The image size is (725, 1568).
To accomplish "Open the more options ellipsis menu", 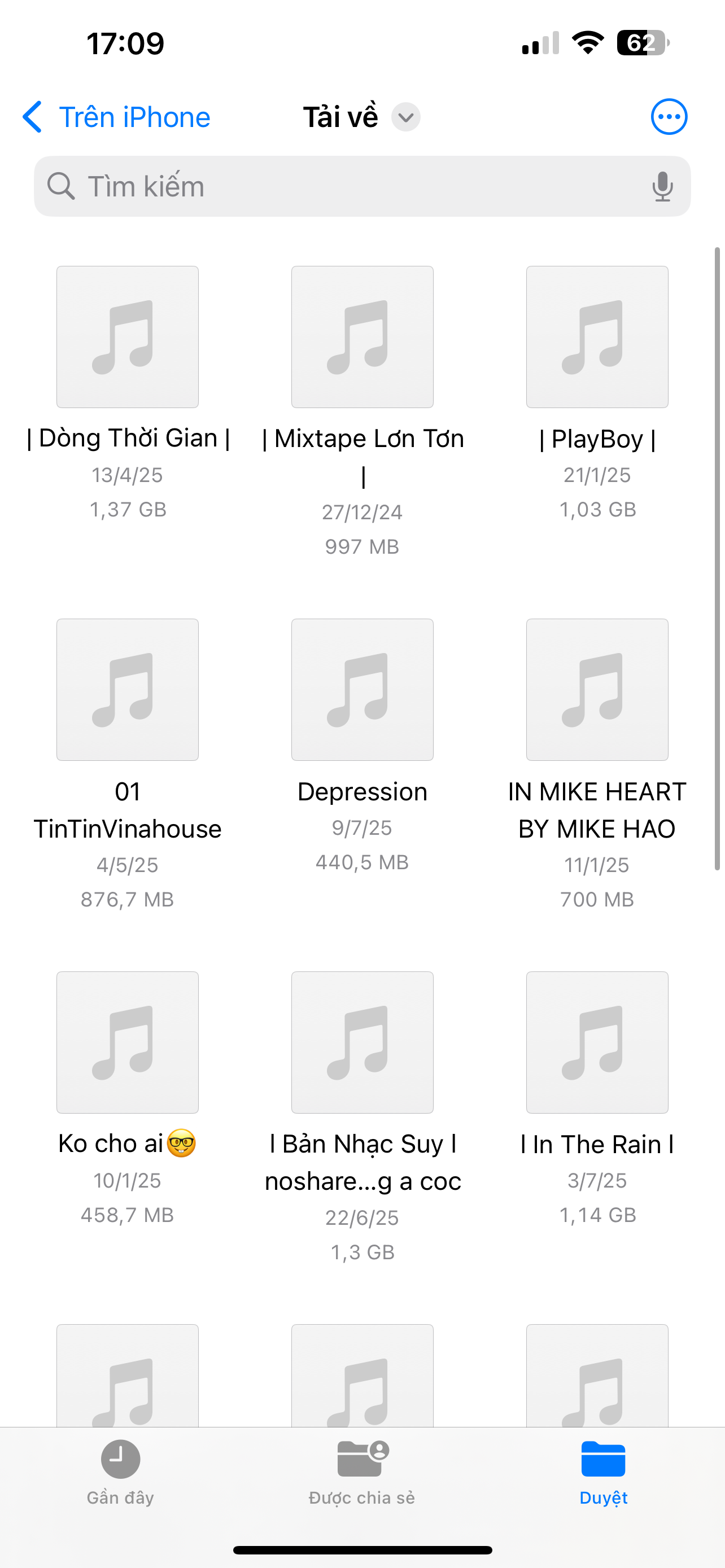I will [x=669, y=117].
